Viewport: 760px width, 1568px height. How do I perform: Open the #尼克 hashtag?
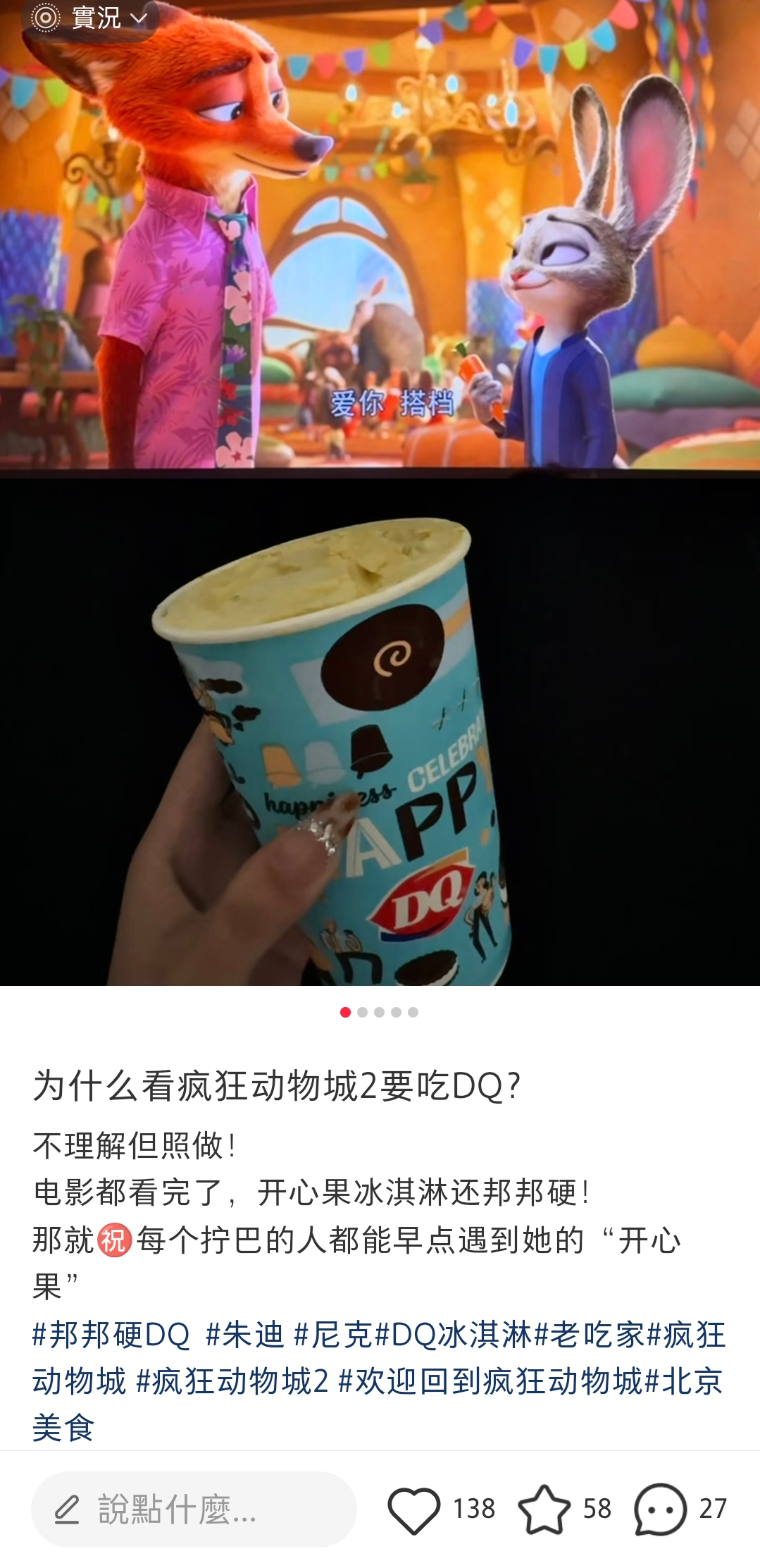[x=333, y=1335]
